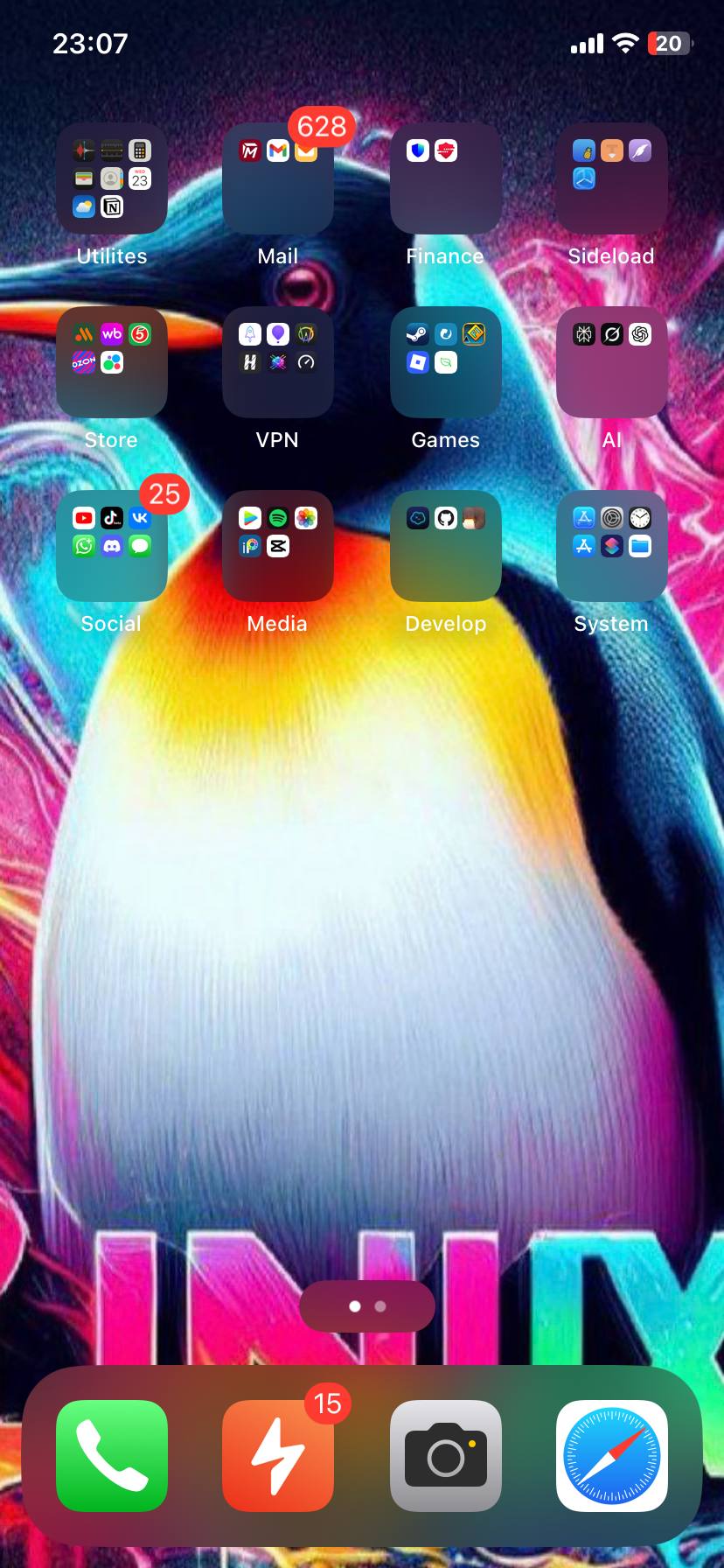Image resolution: width=724 pixels, height=1568 pixels.
Task: Open the Finance folder
Action: pyautogui.click(x=445, y=178)
